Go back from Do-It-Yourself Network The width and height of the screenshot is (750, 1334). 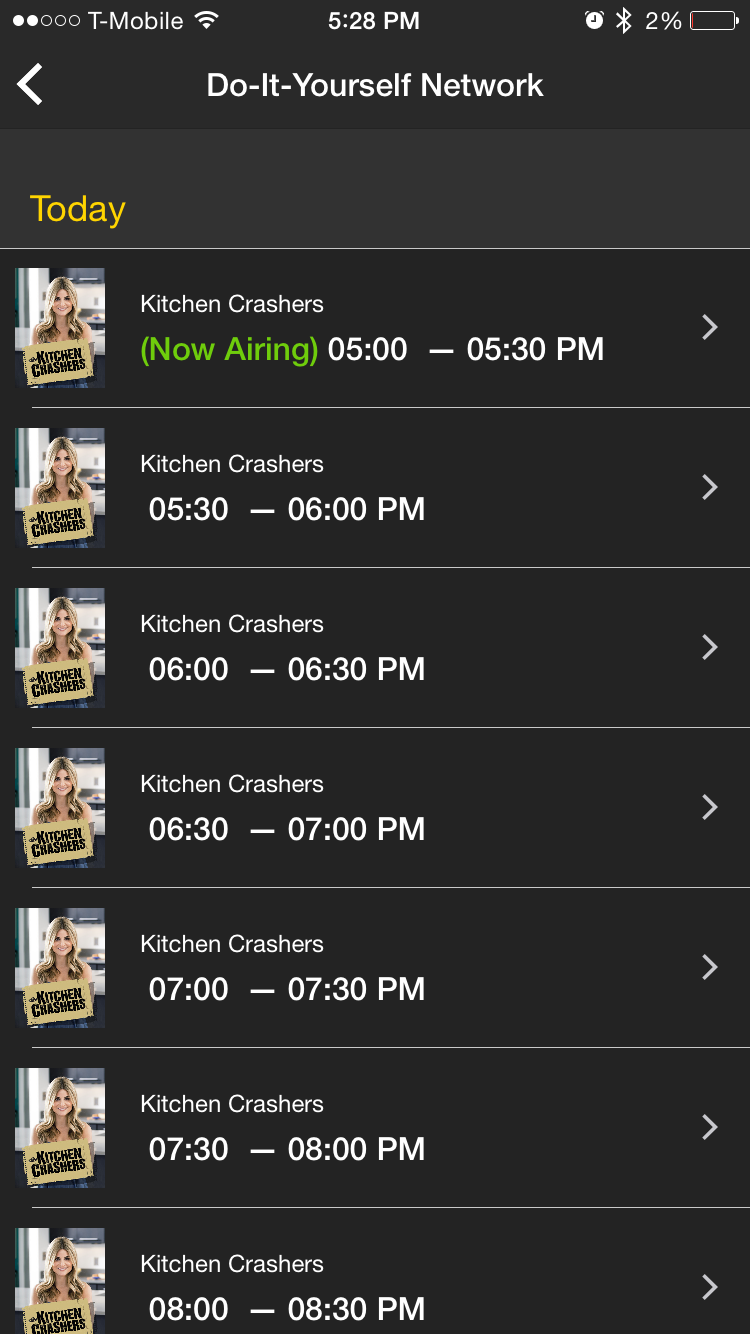tap(31, 85)
